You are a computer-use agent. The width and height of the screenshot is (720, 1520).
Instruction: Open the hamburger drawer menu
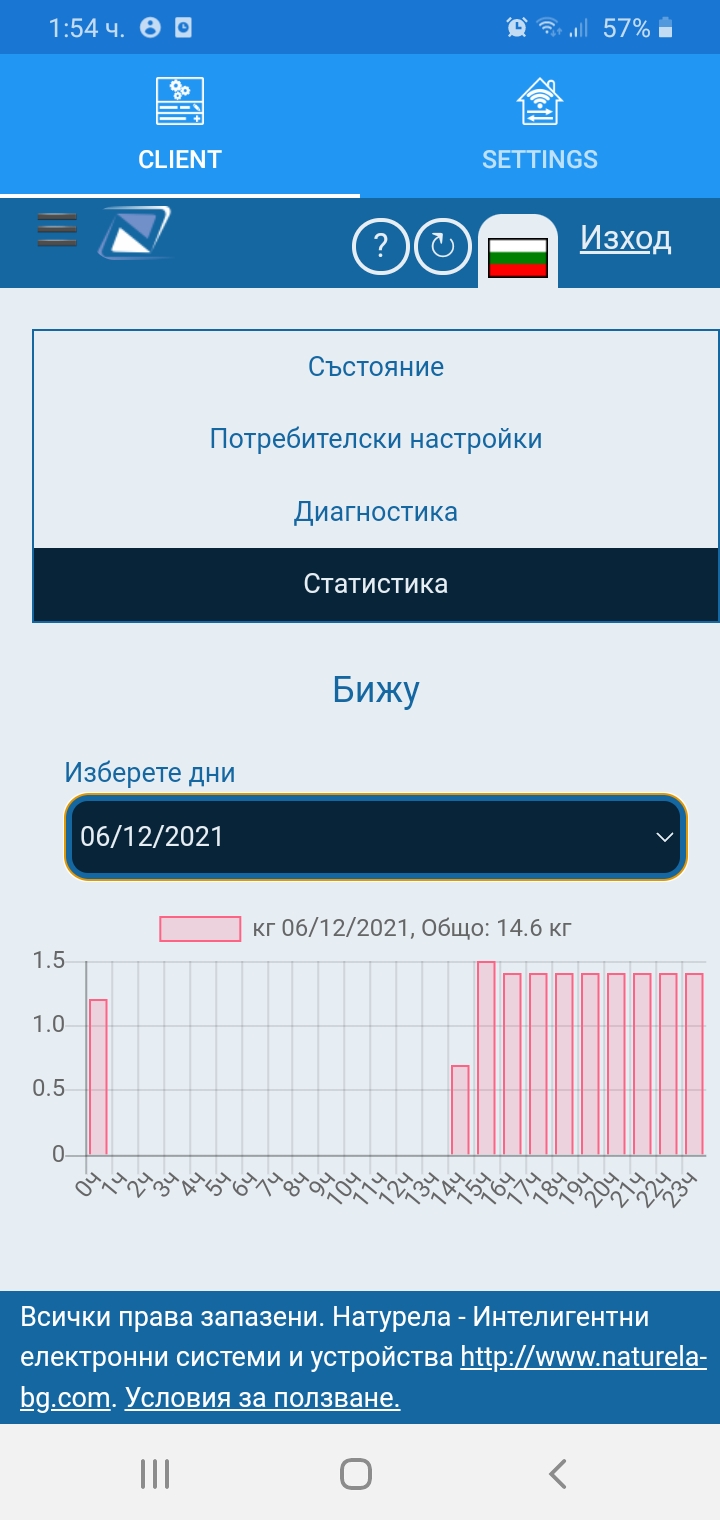[57, 230]
